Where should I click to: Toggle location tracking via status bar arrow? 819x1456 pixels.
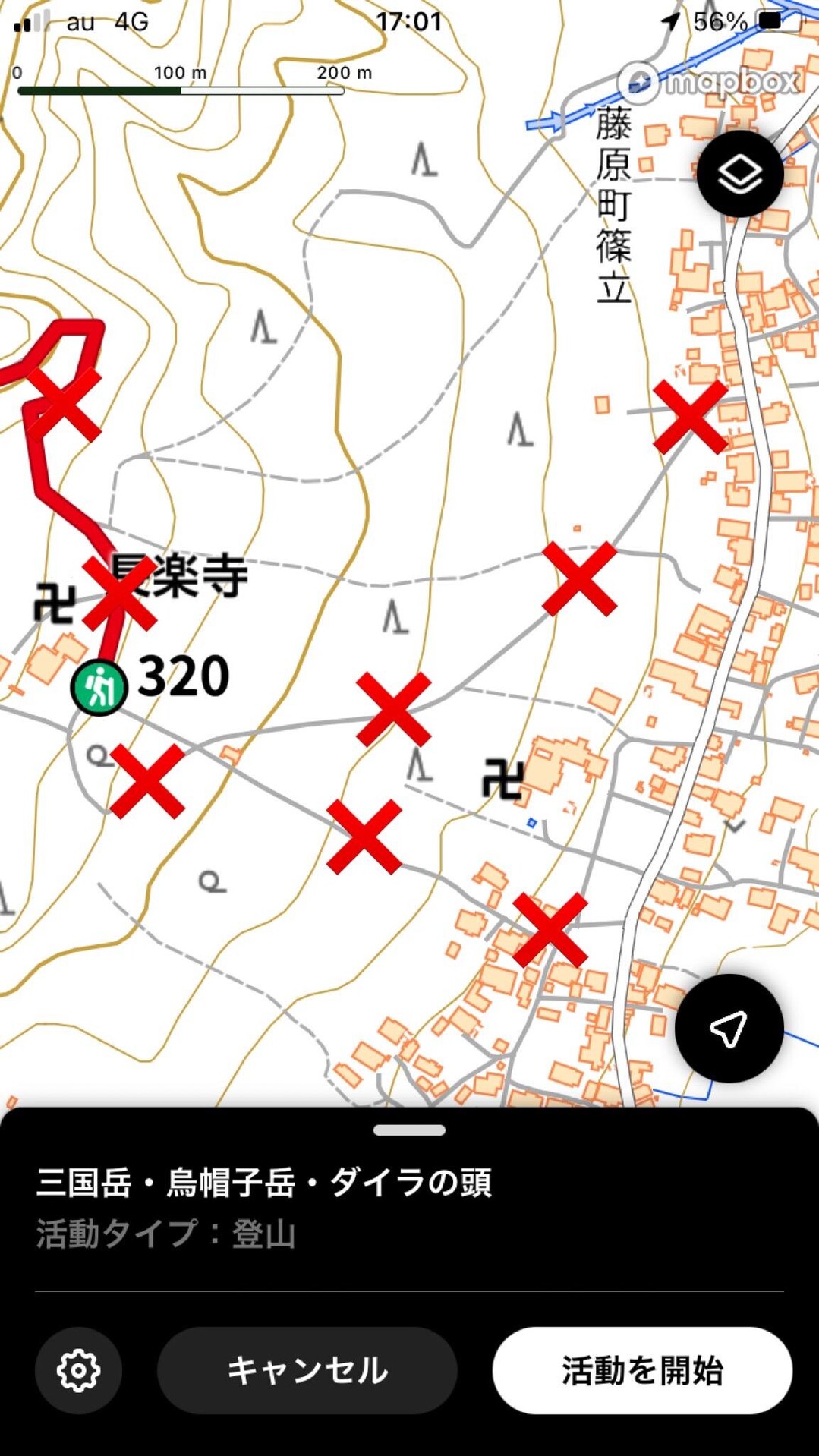(672, 22)
